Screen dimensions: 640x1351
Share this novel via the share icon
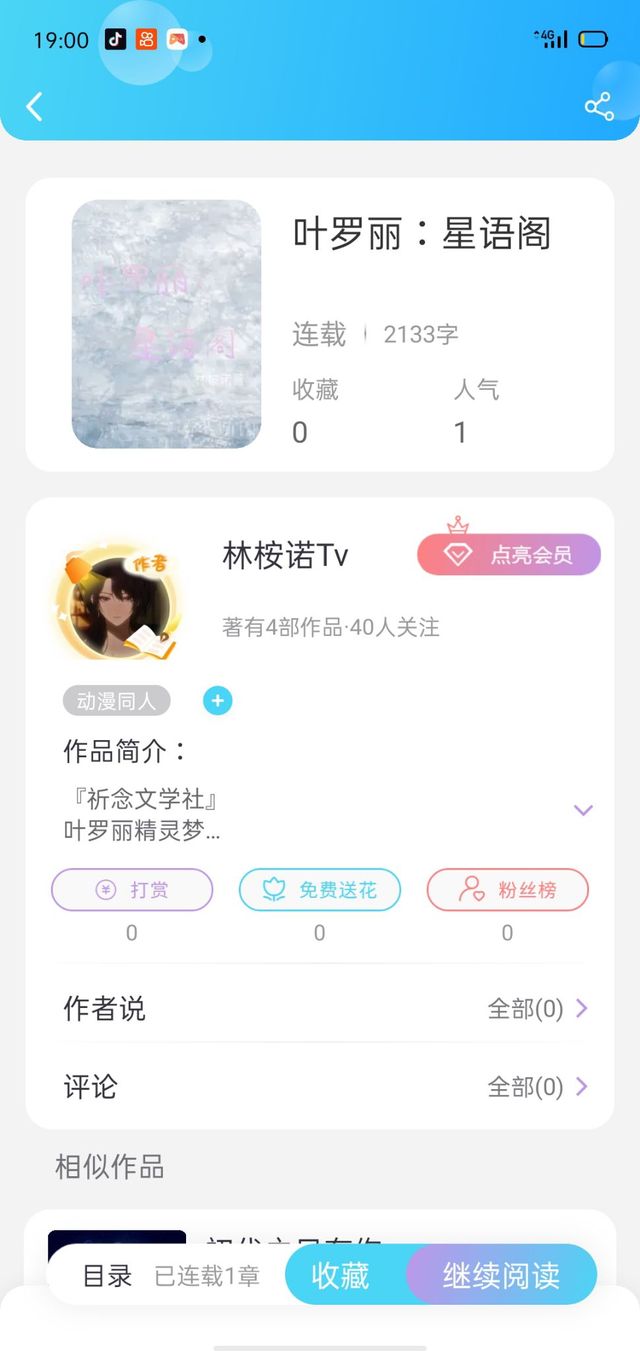click(599, 107)
